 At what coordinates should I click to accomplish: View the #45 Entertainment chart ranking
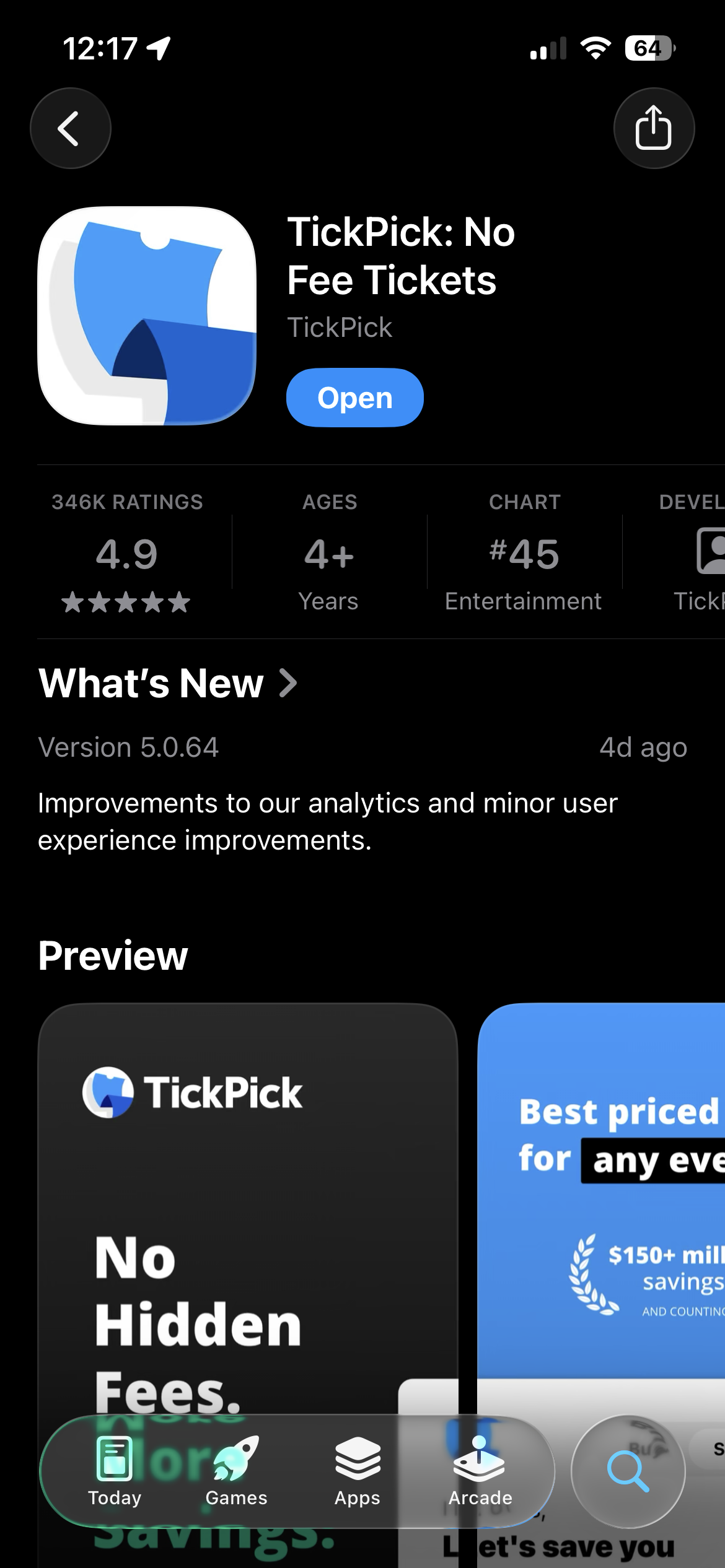pyautogui.click(x=524, y=553)
